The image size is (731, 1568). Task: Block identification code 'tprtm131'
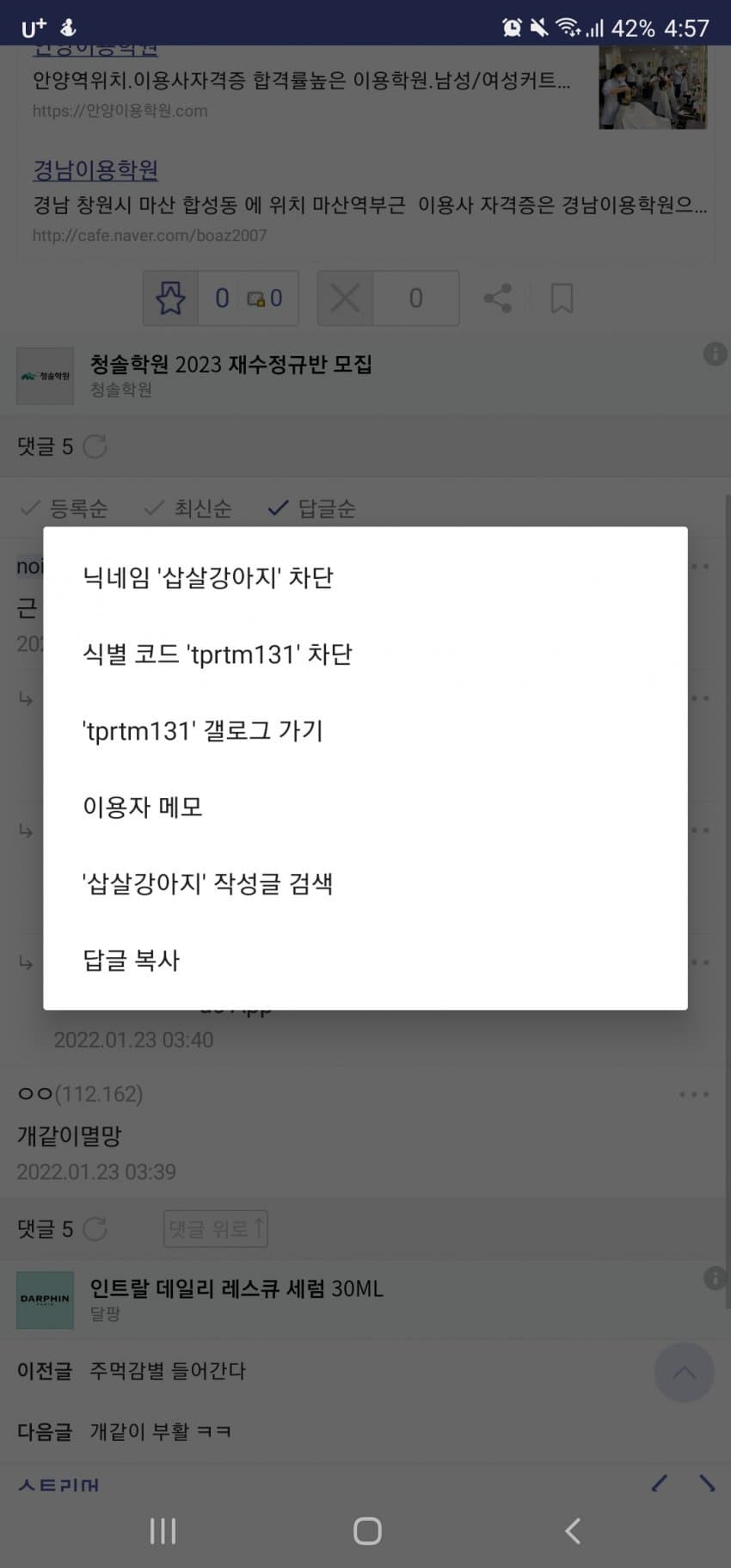218,654
